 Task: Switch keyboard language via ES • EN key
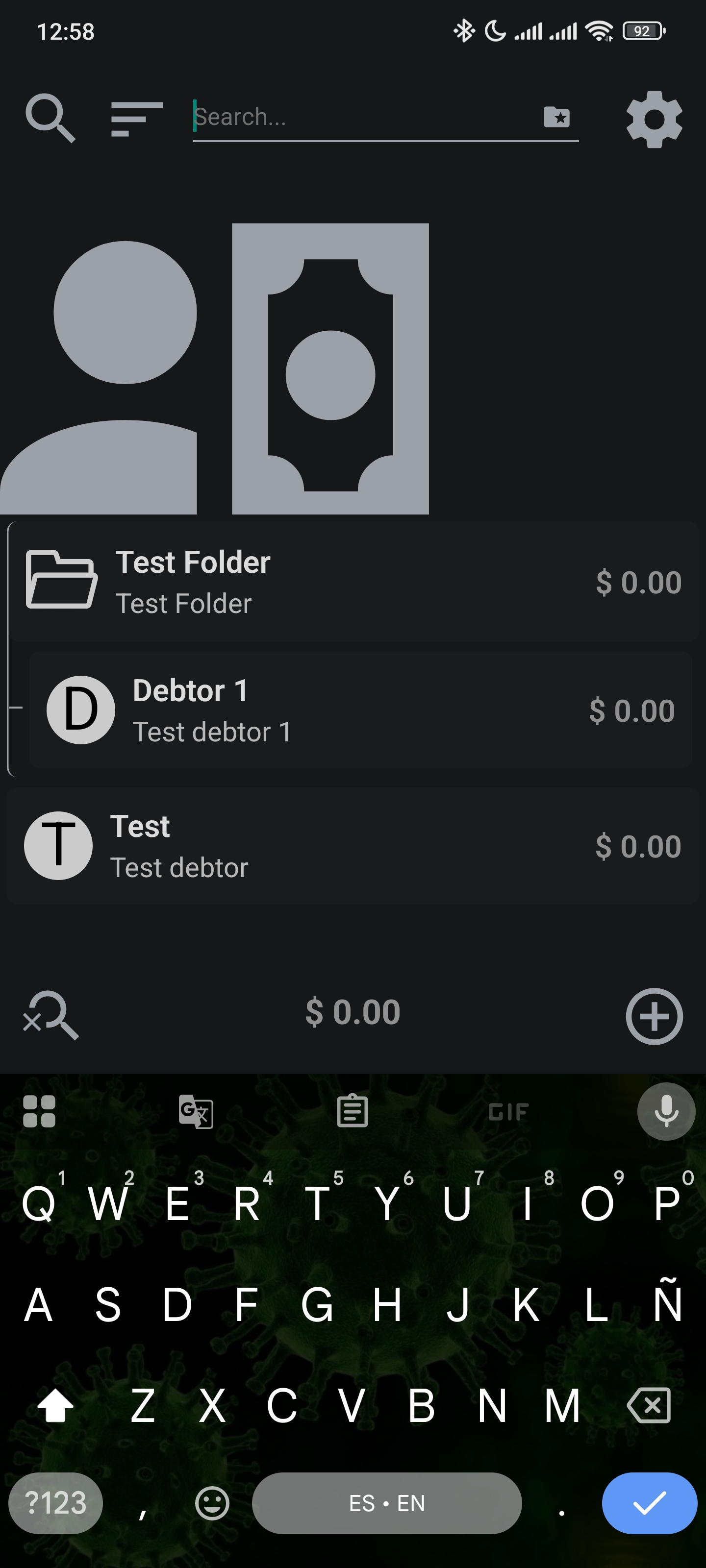coord(387,1503)
